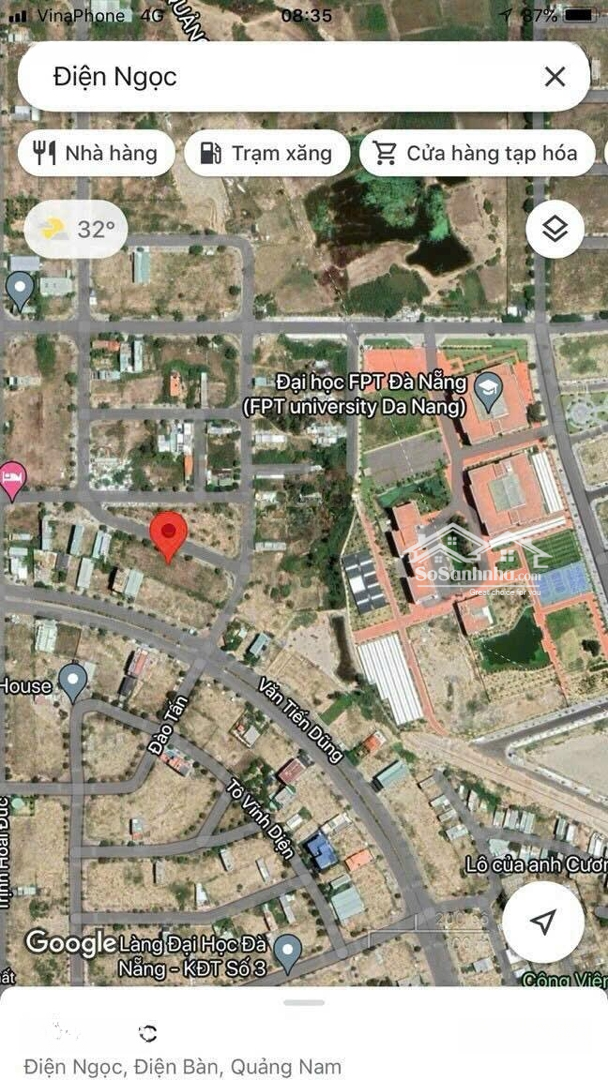Tap the red dropped pin
Viewport: 608px width, 1080px height.
tap(169, 537)
